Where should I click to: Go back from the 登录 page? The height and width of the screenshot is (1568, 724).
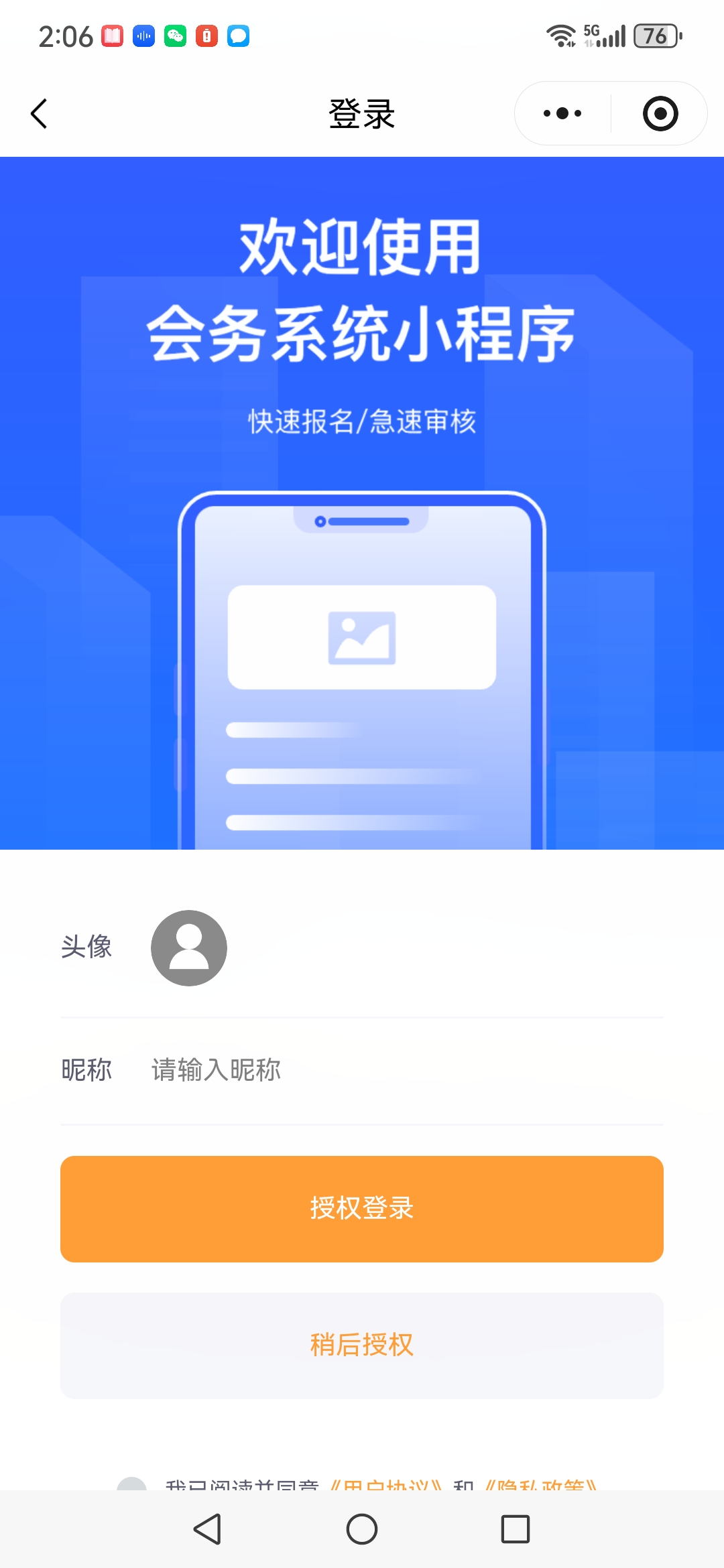[40, 113]
